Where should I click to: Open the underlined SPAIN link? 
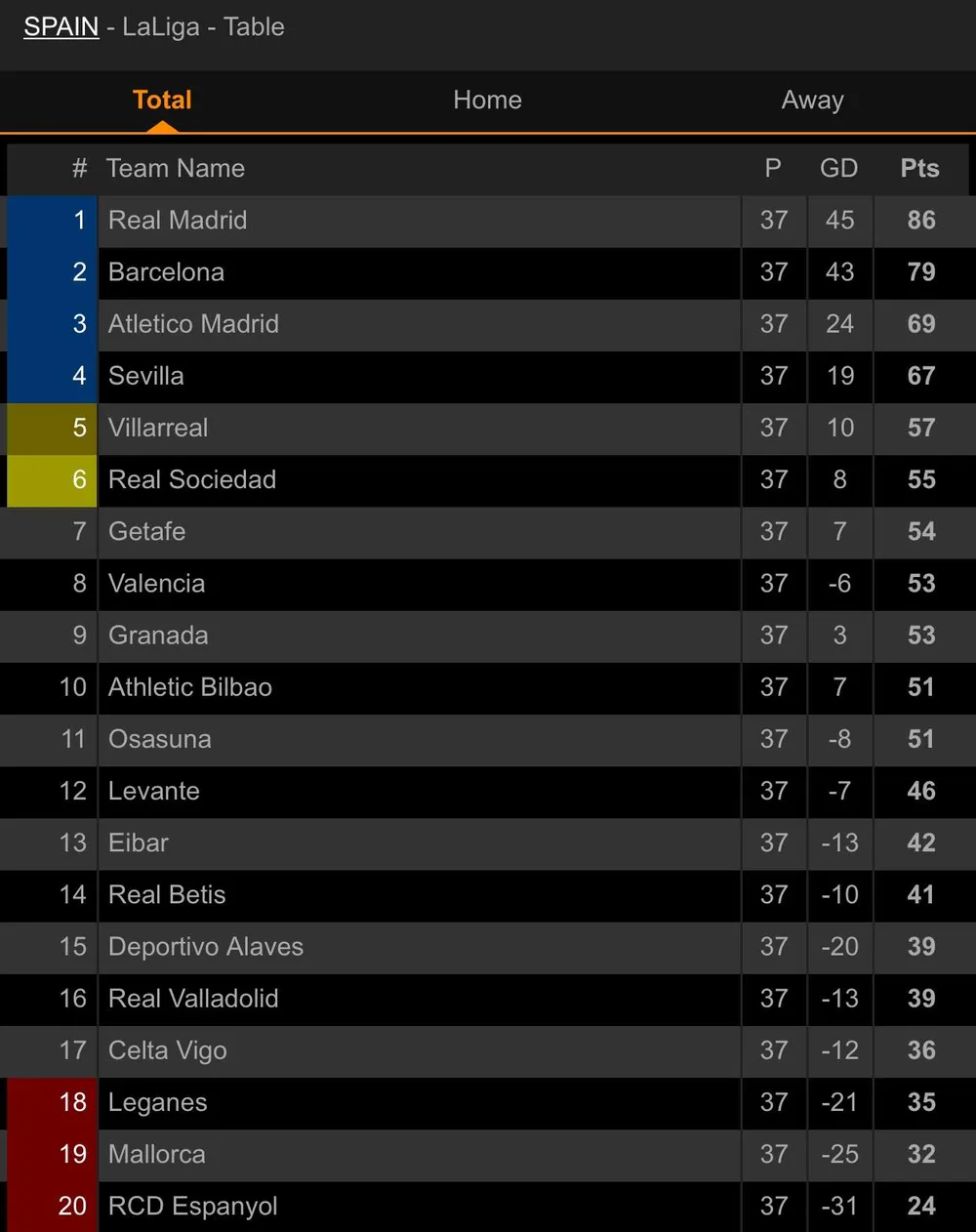pos(61,26)
